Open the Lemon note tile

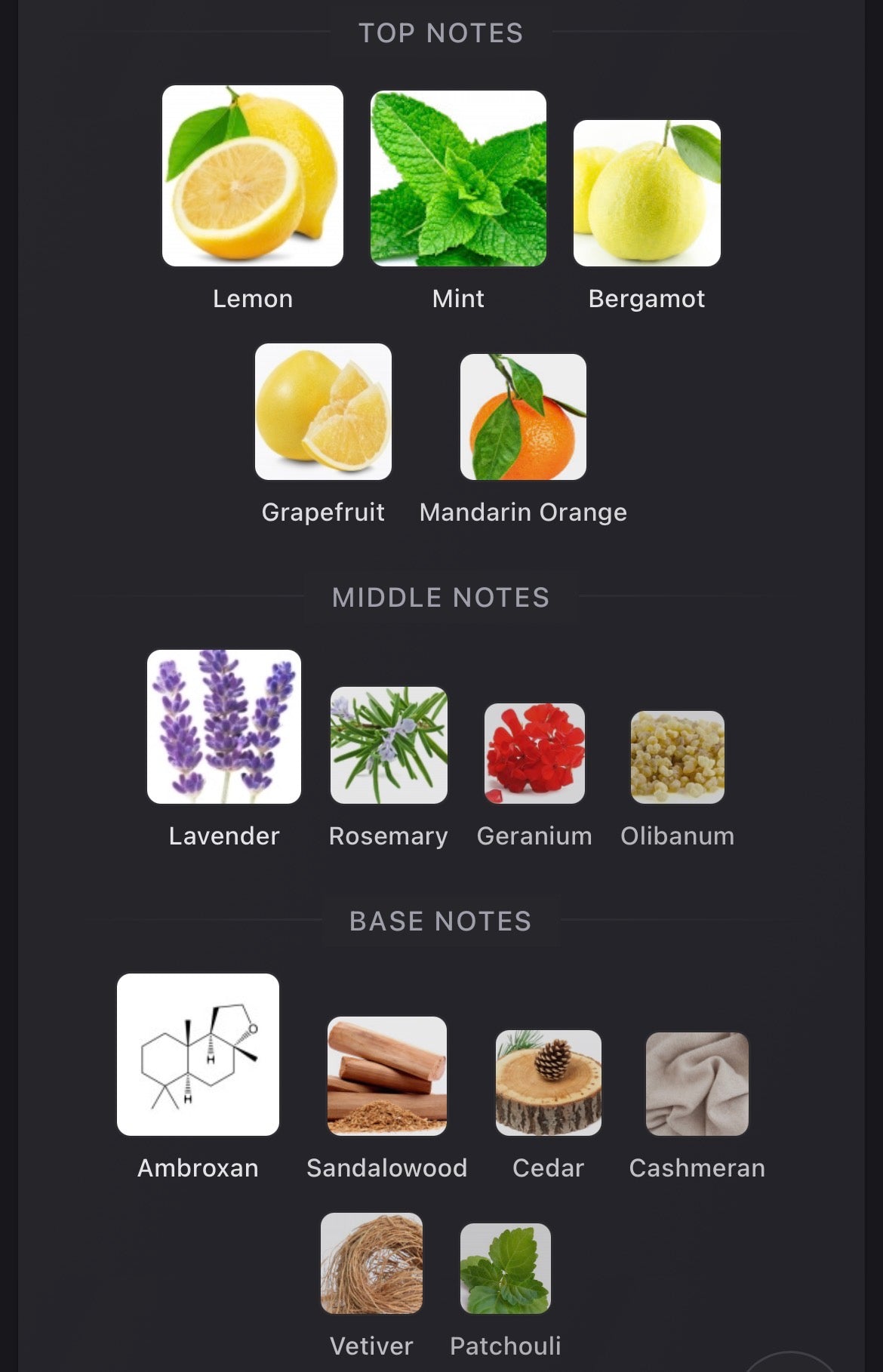(252, 176)
